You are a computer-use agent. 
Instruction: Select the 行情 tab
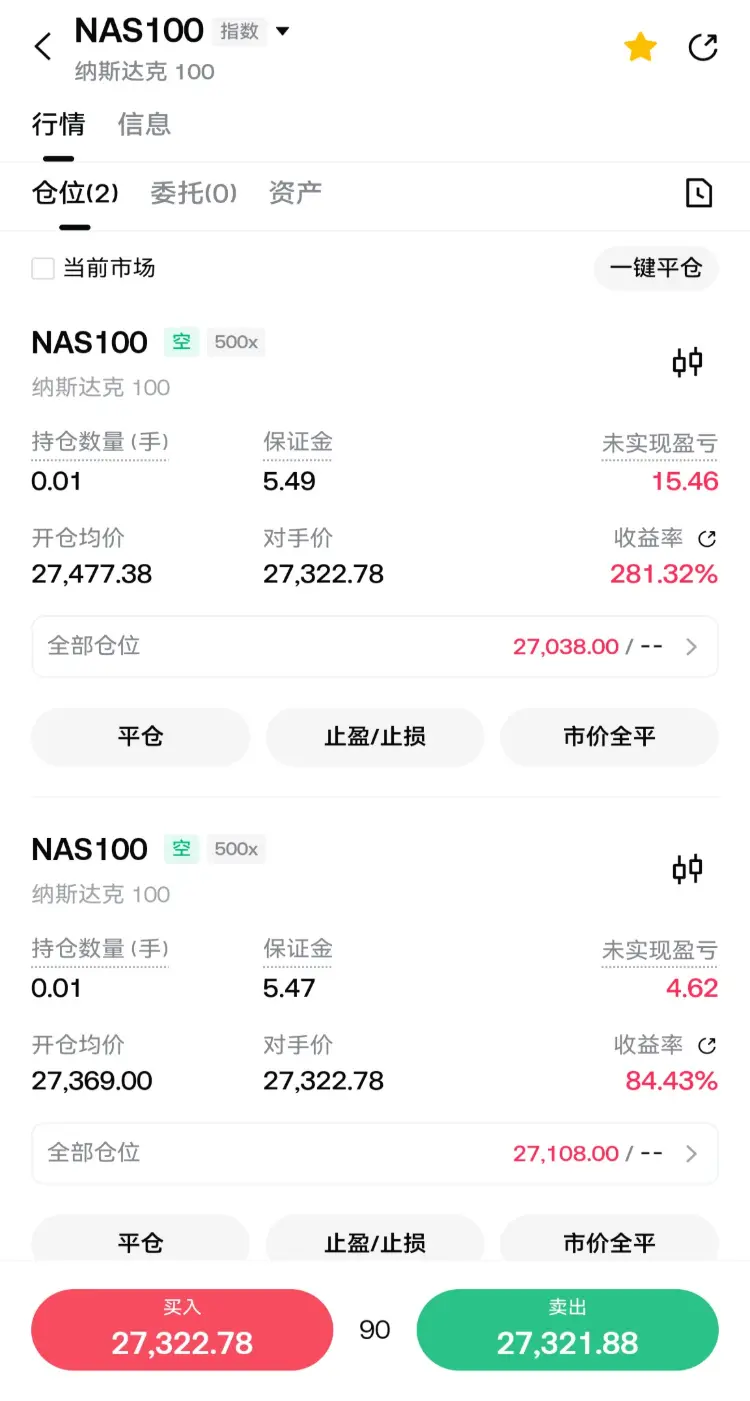click(x=58, y=124)
